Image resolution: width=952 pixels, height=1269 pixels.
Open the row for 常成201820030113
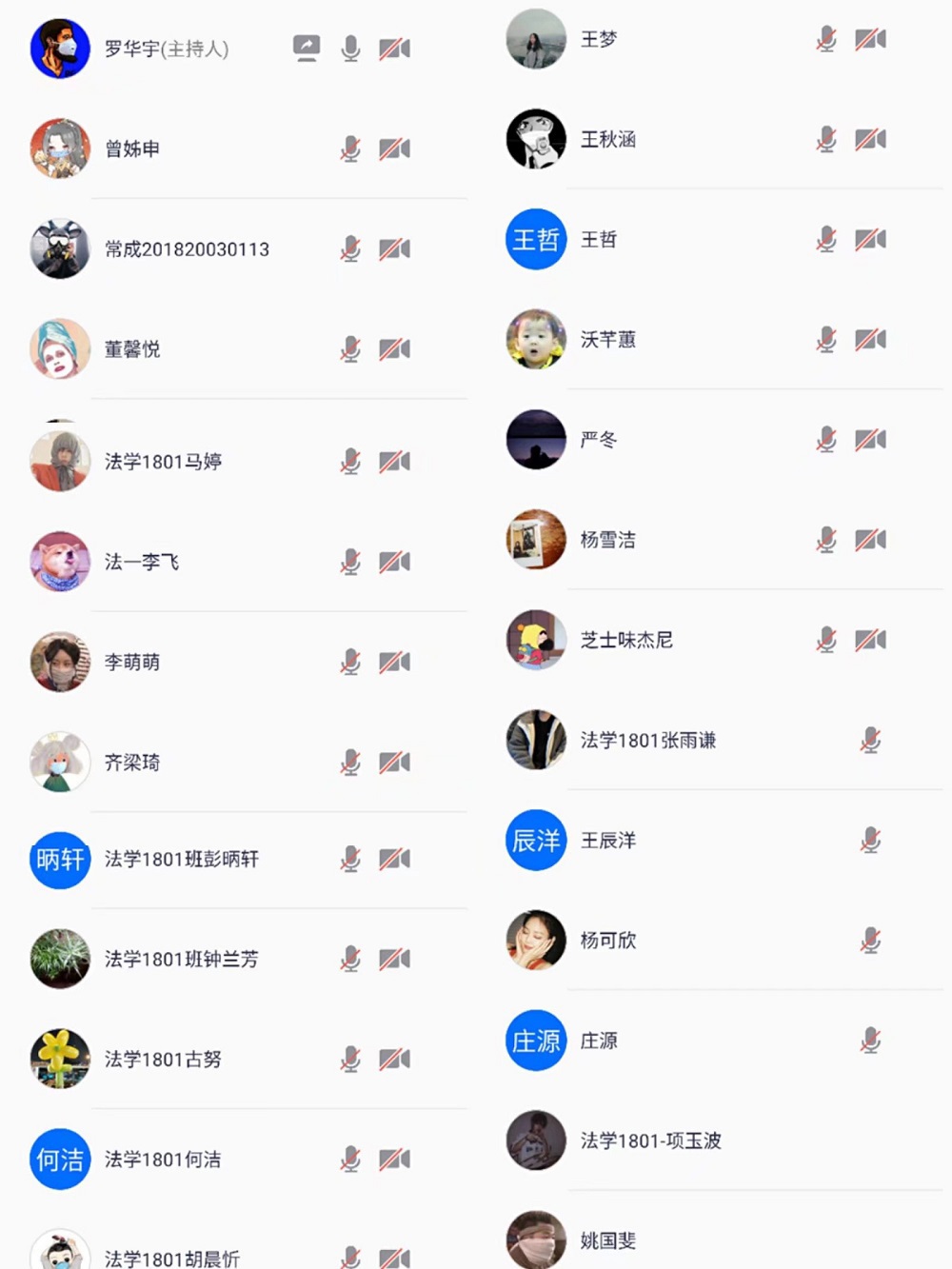[x=187, y=249]
